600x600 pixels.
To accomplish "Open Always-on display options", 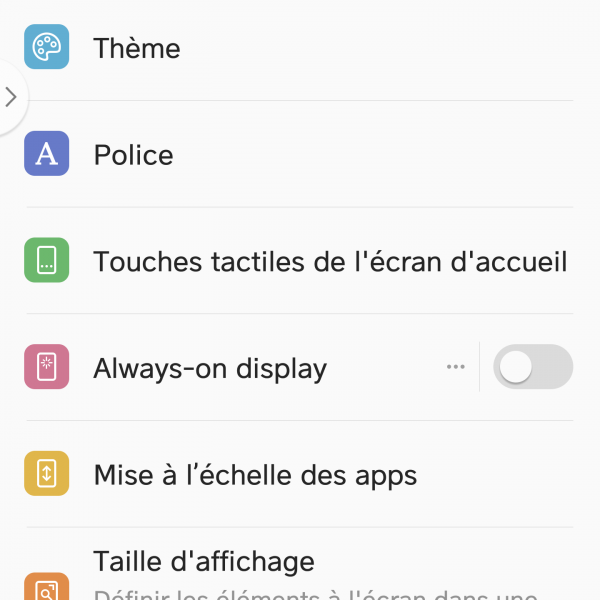I will pyautogui.click(x=456, y=367).
